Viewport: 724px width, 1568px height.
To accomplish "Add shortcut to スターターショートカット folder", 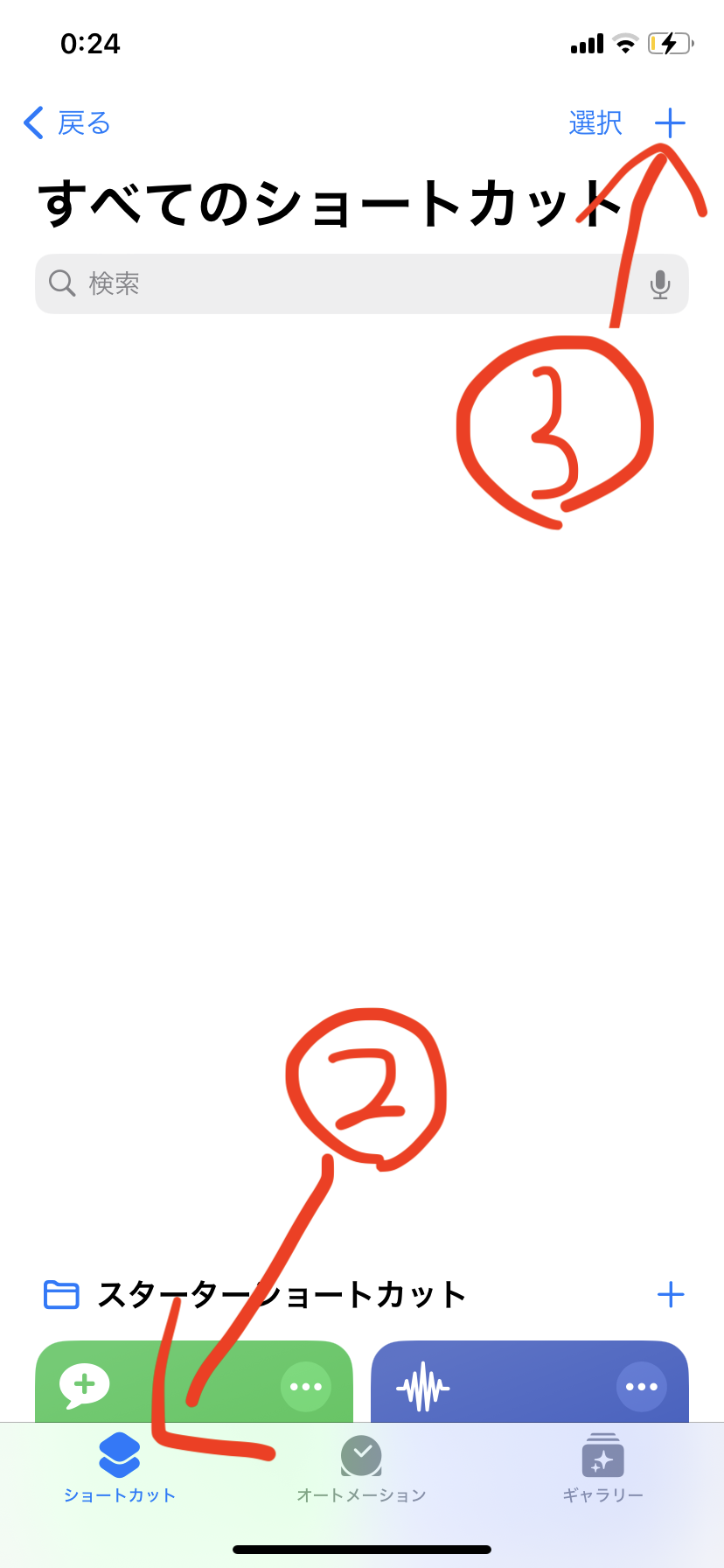I will [x=670, y=1294].
